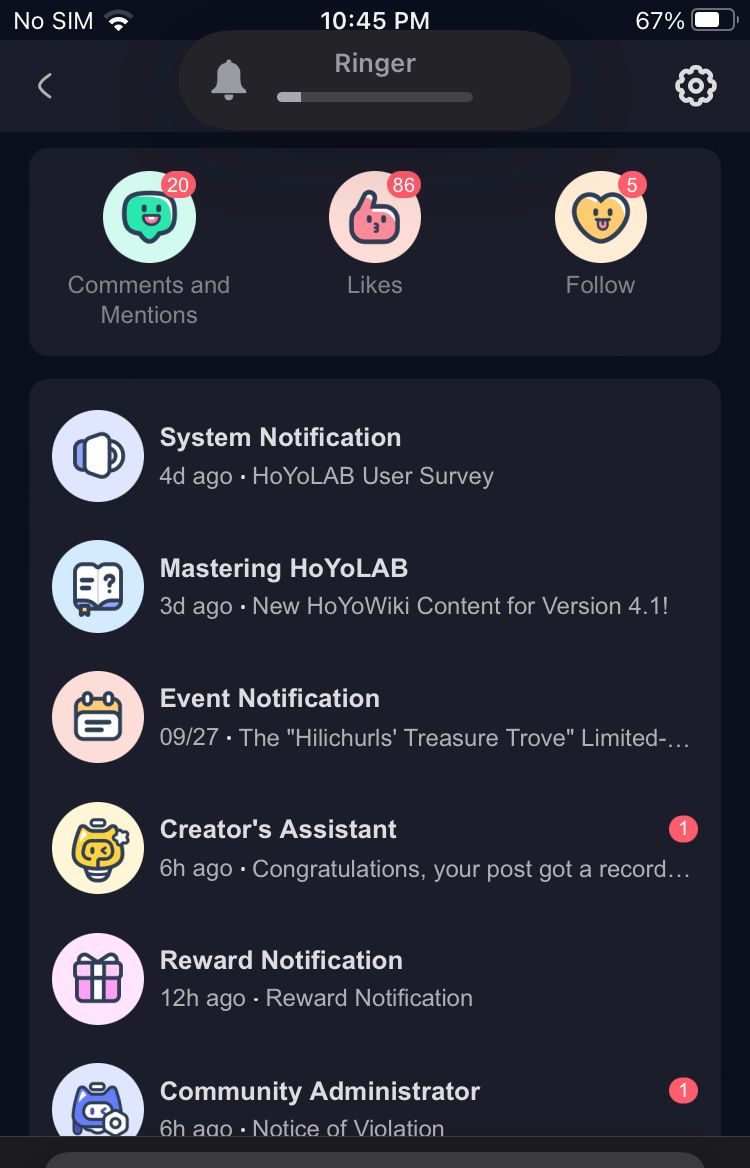
Task: View Event Notification row
Action: [x=374, y=717]
